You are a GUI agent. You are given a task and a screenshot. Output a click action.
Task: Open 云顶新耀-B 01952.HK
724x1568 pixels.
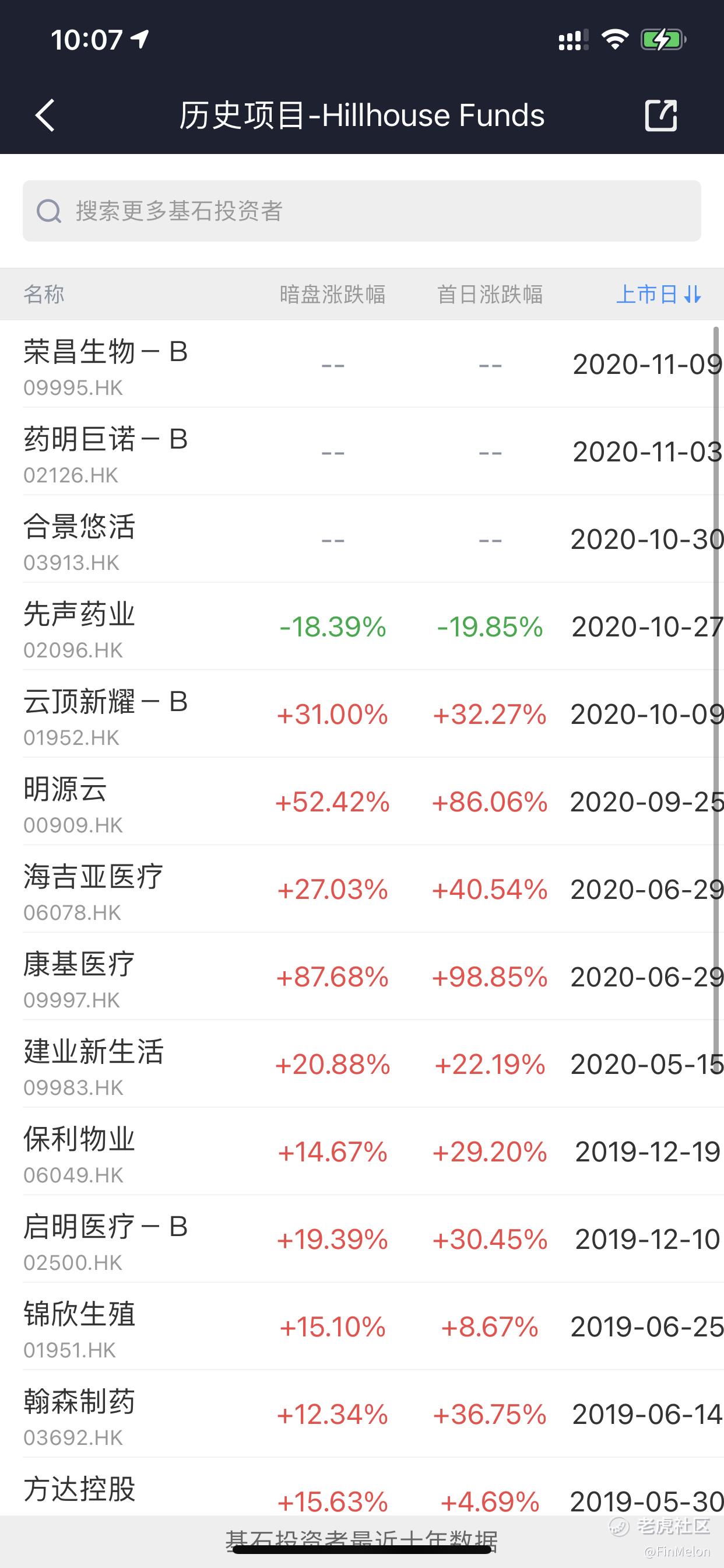362,714
